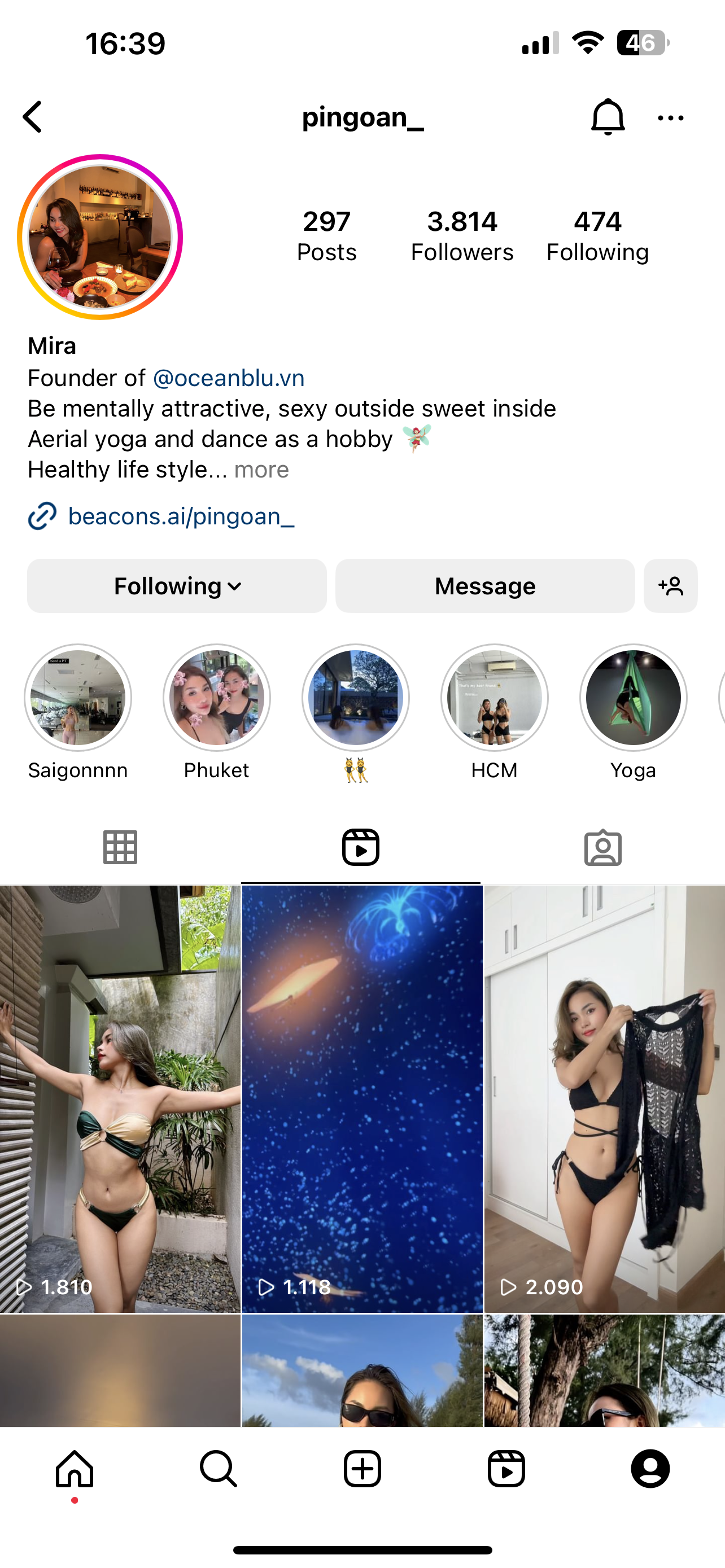Send a Message to this profile
The height and width of the screenshot is (1568, 725).
pos(484,586)
